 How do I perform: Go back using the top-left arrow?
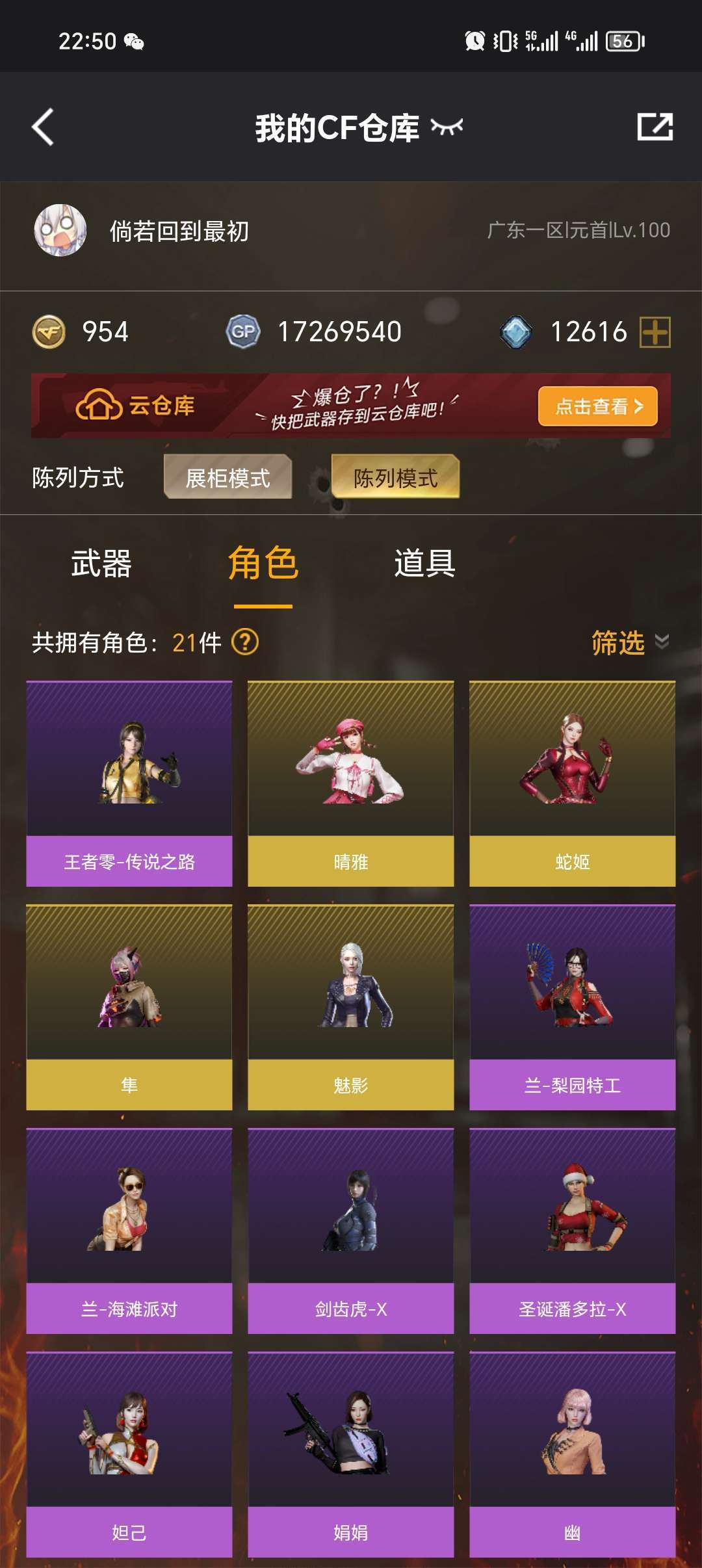[43, 127]
